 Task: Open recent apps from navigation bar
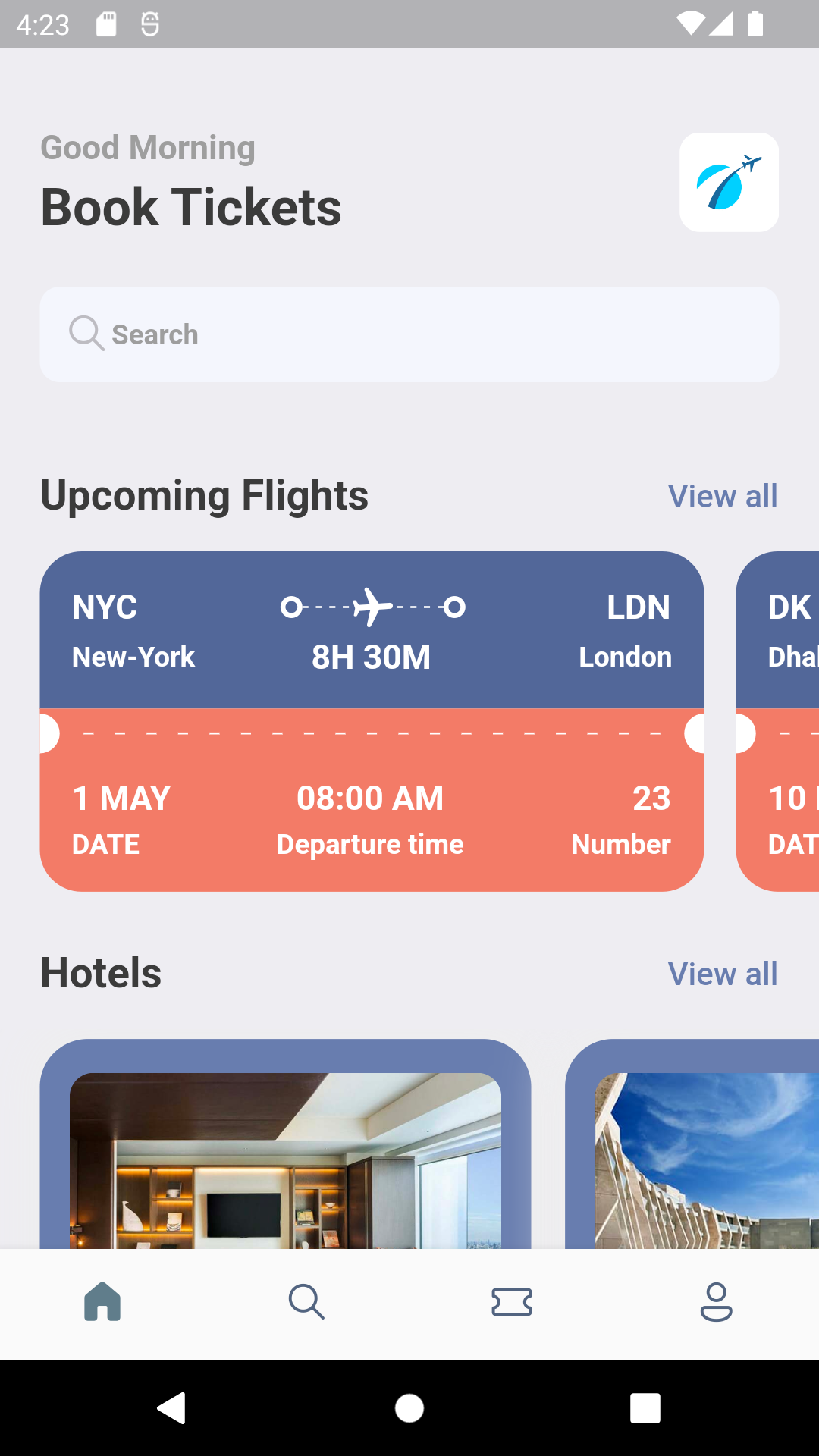645,1408
